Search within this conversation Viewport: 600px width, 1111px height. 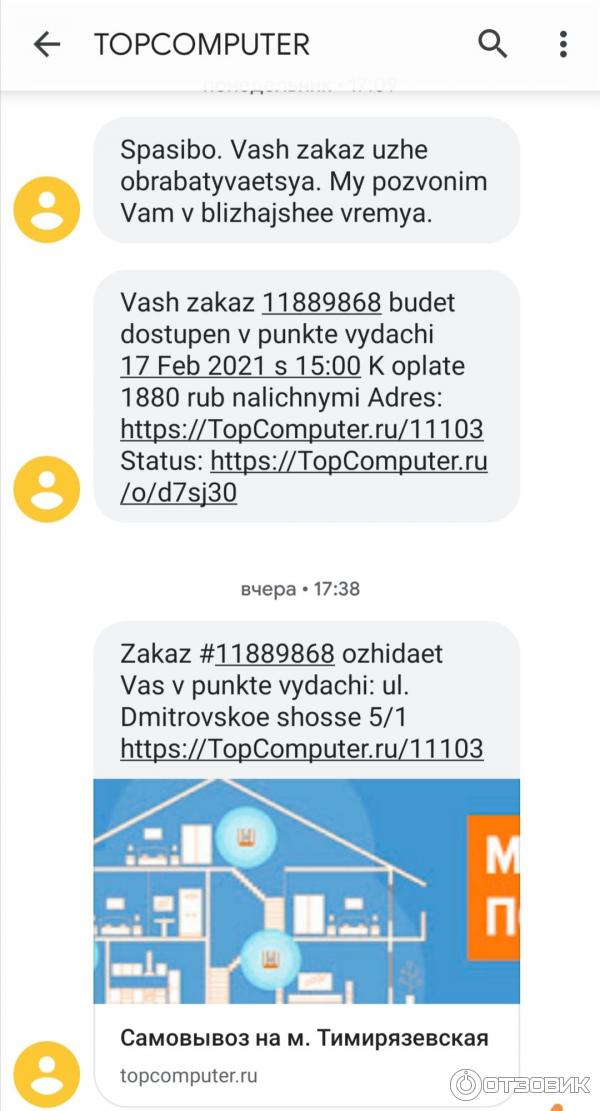[492, 44]
